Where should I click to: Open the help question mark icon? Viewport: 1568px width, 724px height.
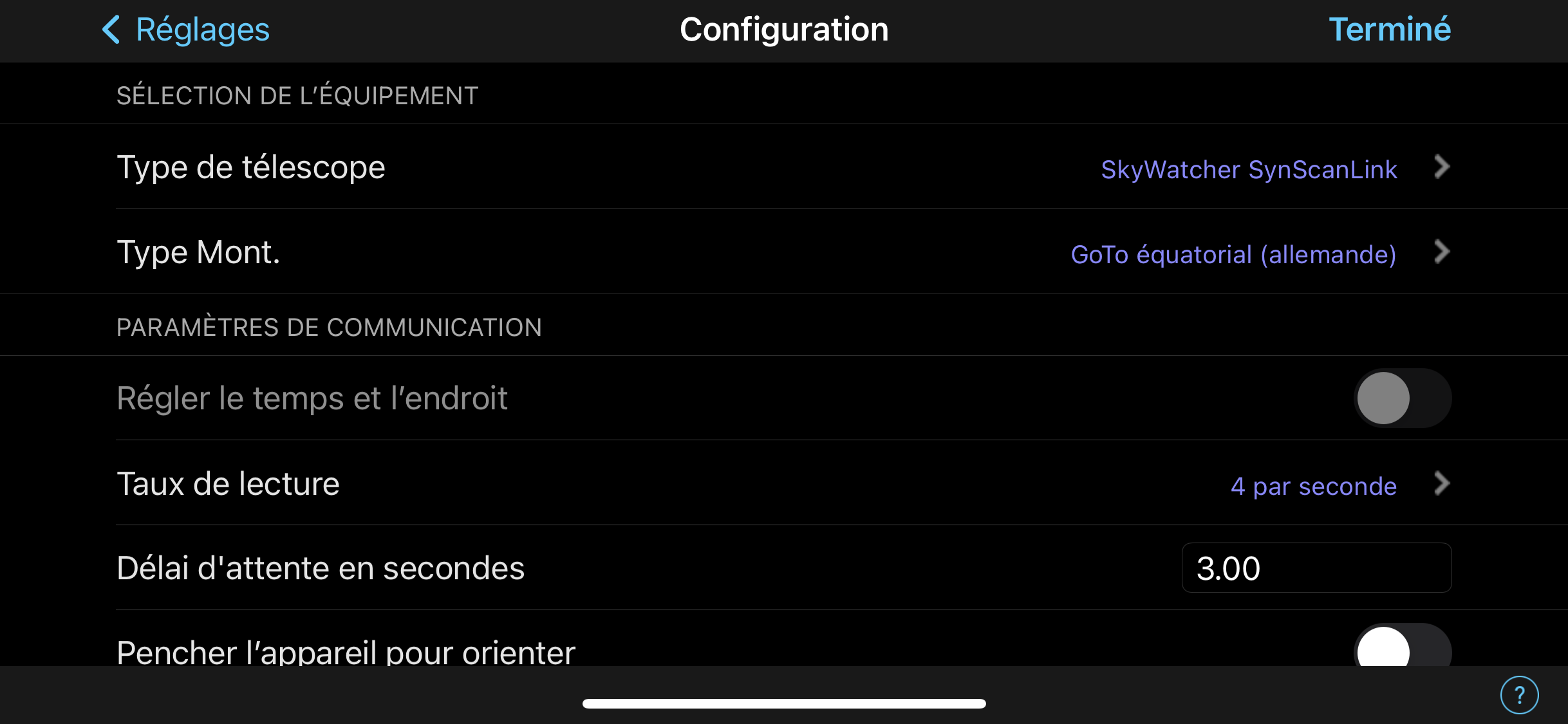click(1519, 695)
